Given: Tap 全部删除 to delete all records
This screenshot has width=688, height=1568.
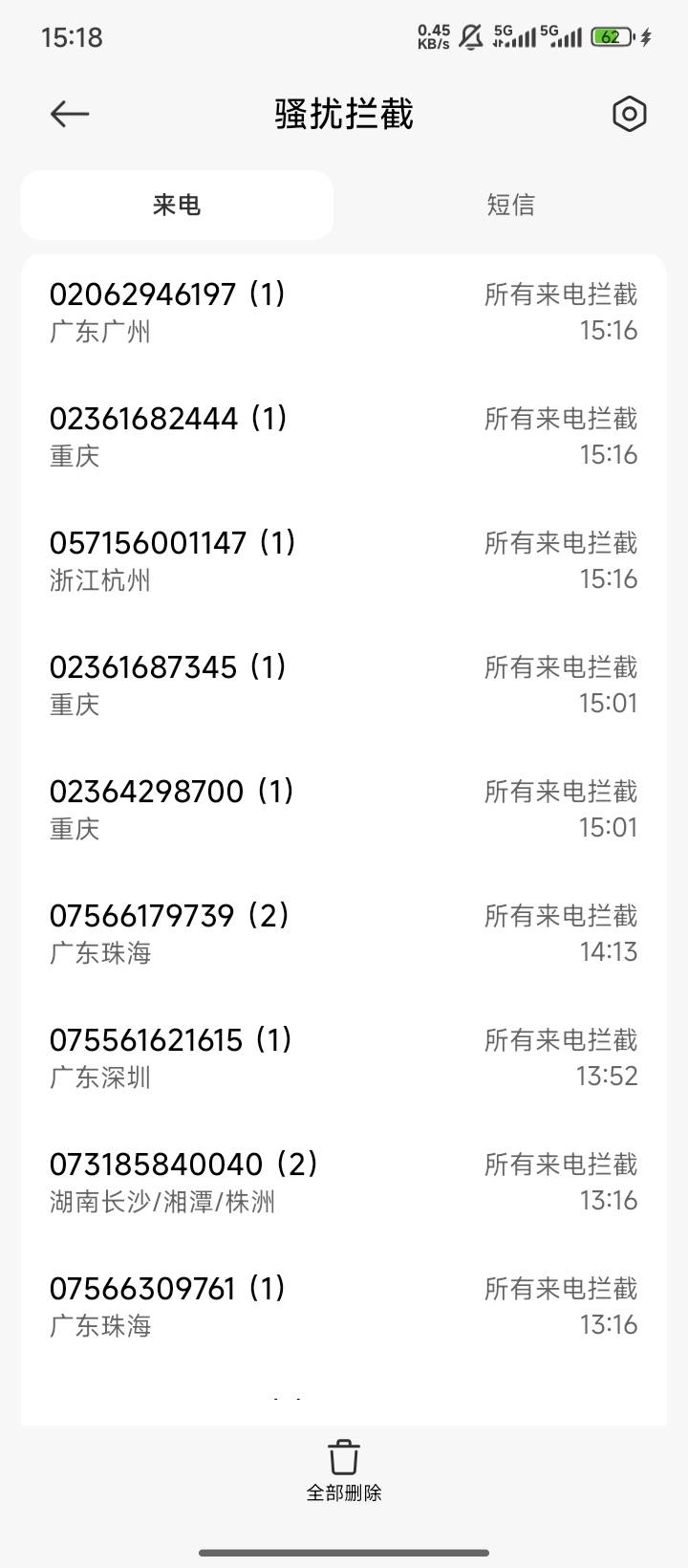Looking at the screenshot, I should [344, 1470].
